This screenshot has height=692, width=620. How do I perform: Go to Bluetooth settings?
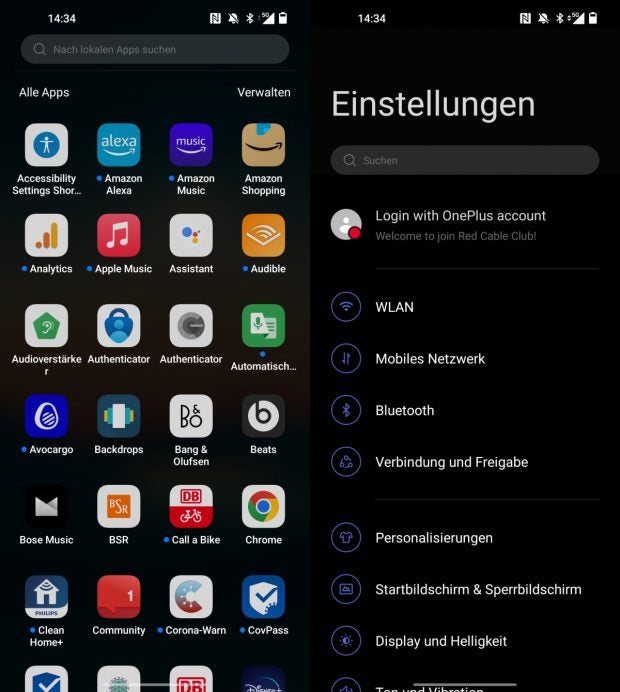tap(404, 410)
